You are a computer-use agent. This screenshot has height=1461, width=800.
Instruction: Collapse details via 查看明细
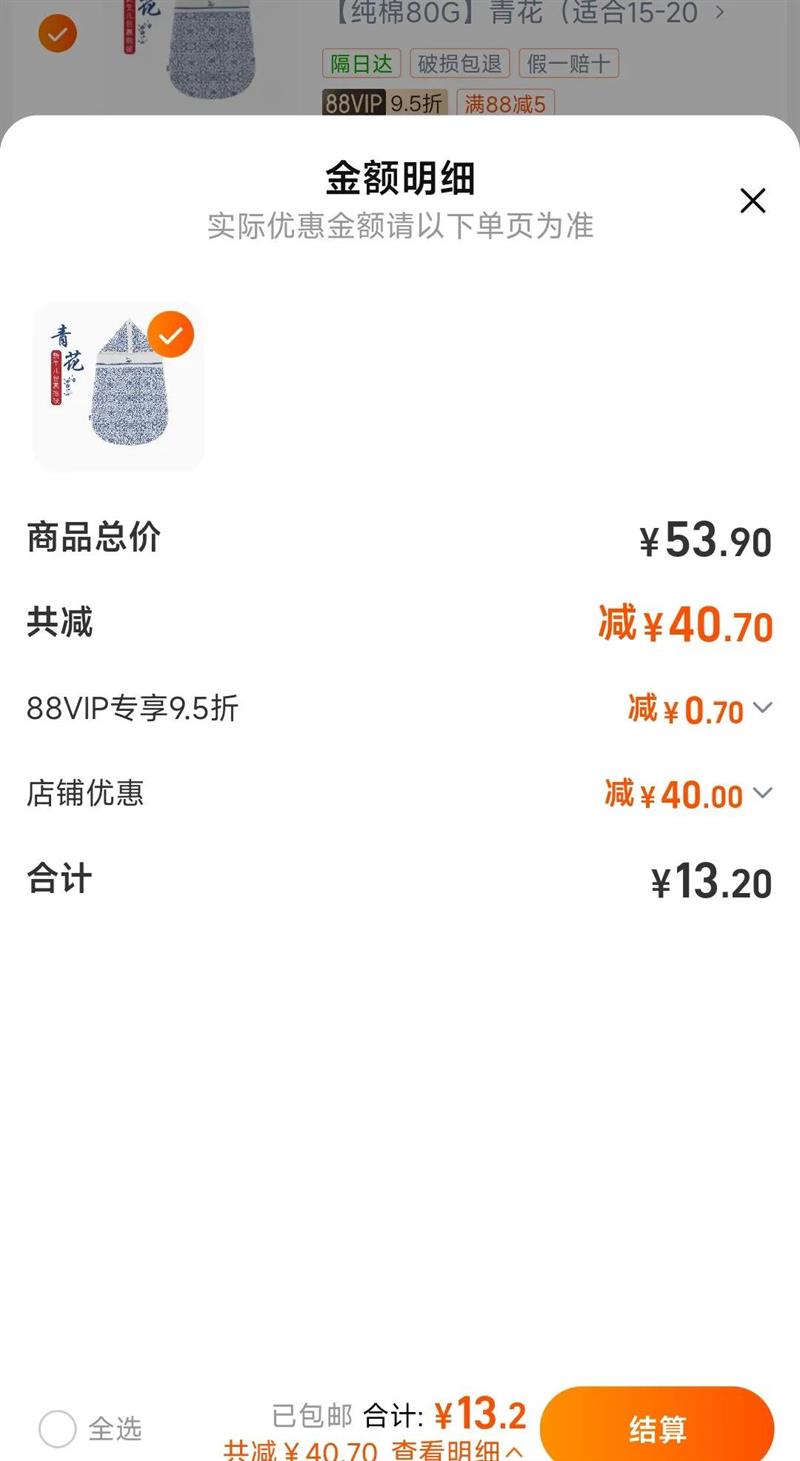(457, 1450)
